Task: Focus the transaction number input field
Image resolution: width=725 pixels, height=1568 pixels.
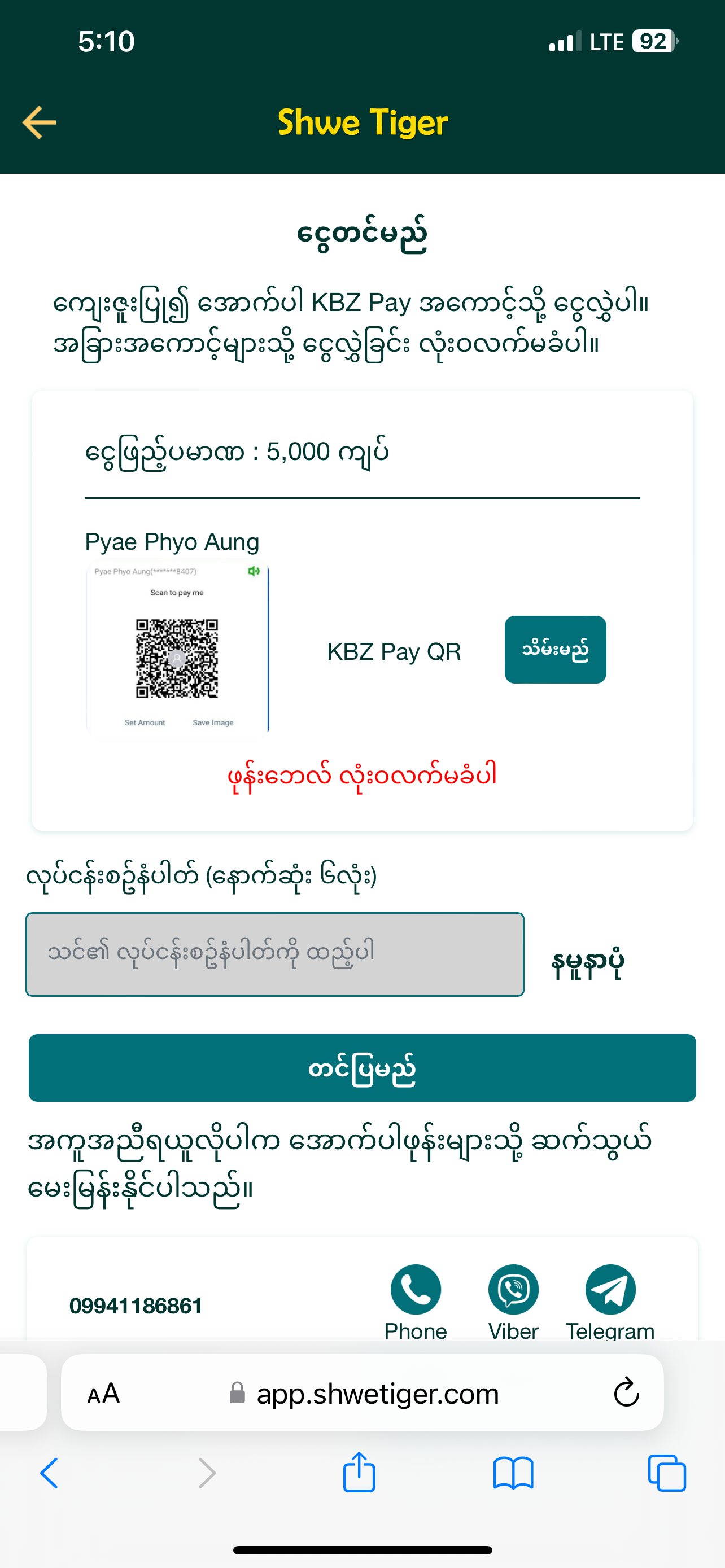Action: pos(274,954)
